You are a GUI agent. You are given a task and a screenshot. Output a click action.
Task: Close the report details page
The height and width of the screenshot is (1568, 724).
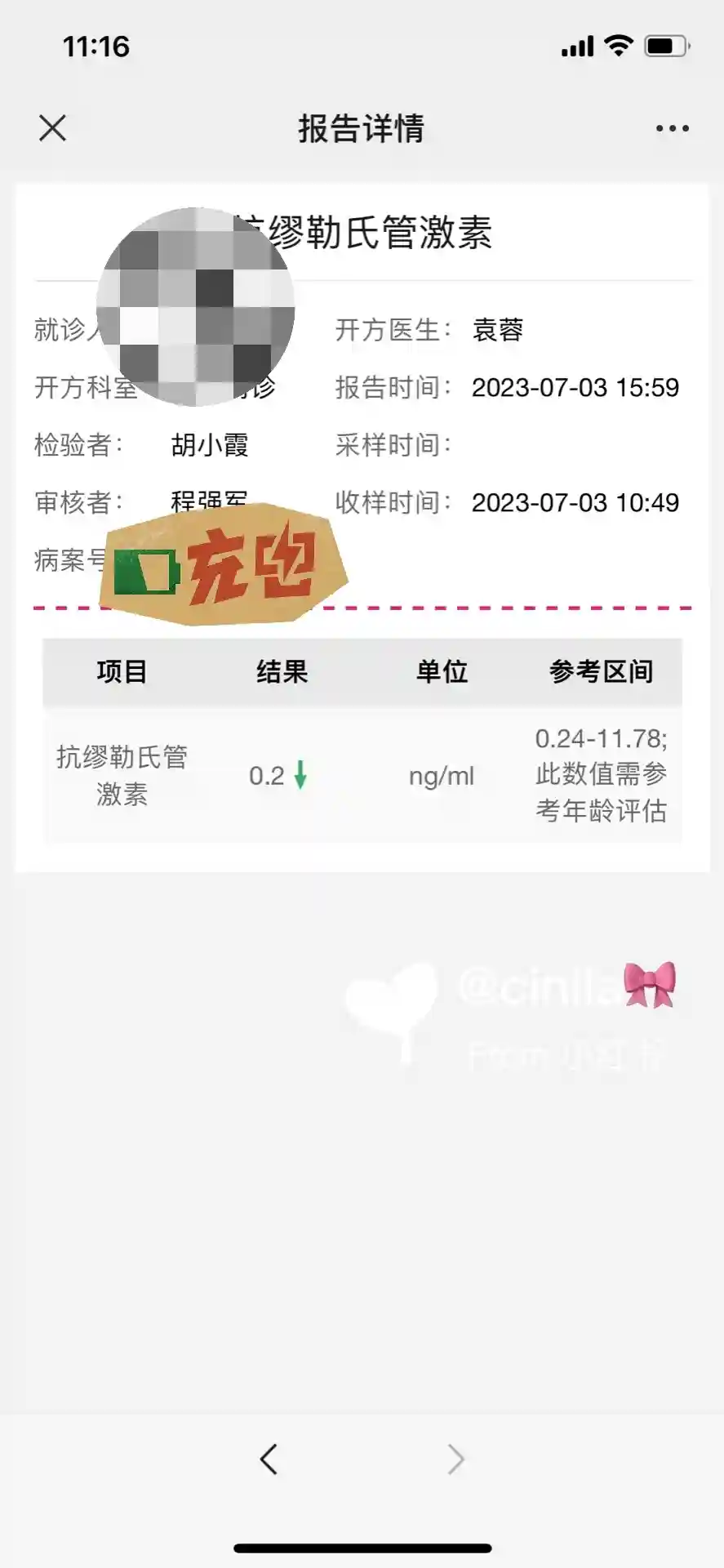tap(52, 128)
